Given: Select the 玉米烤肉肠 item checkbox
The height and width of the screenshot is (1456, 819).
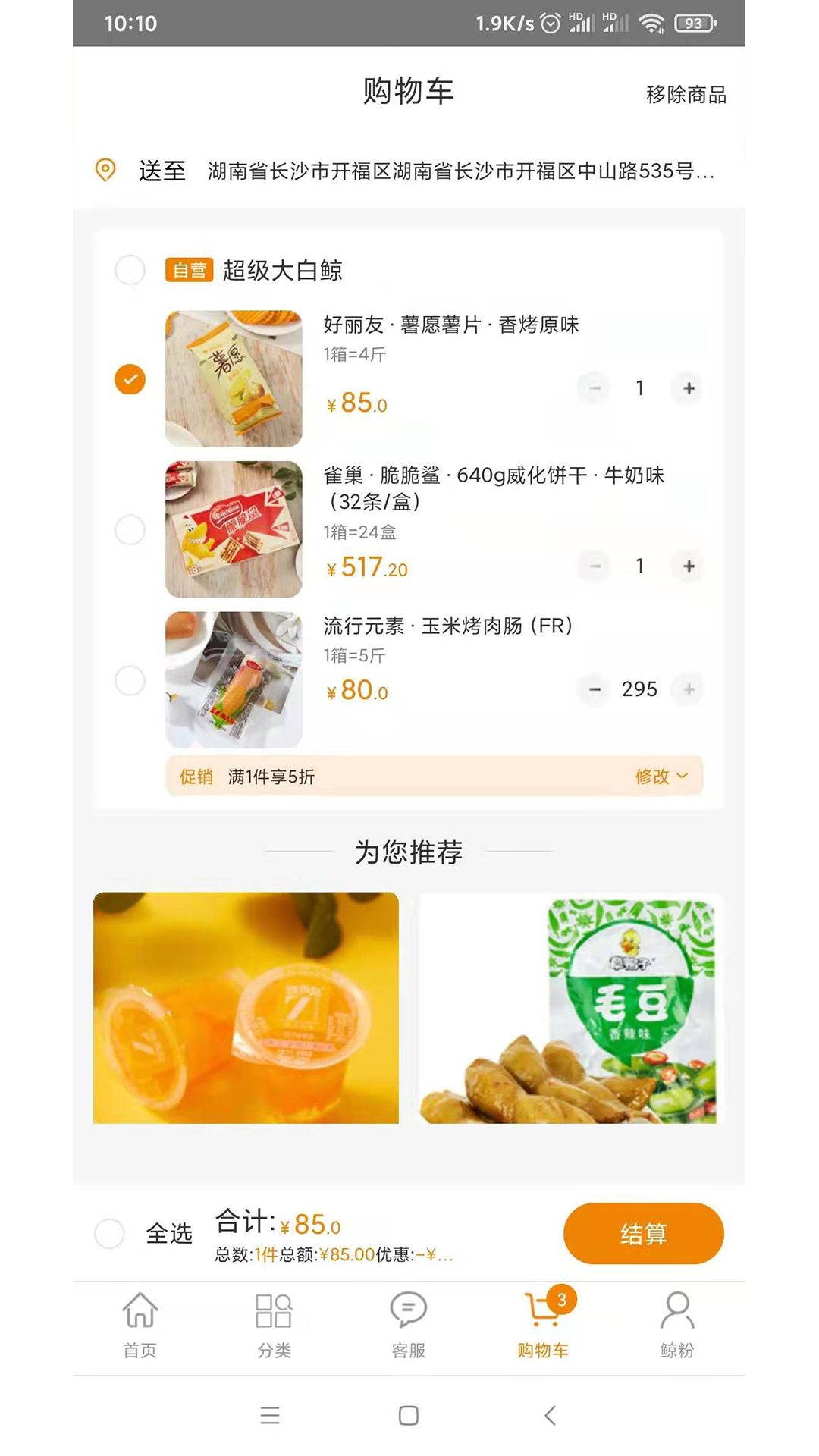Looking at the screenshot, I should [130, 681].
